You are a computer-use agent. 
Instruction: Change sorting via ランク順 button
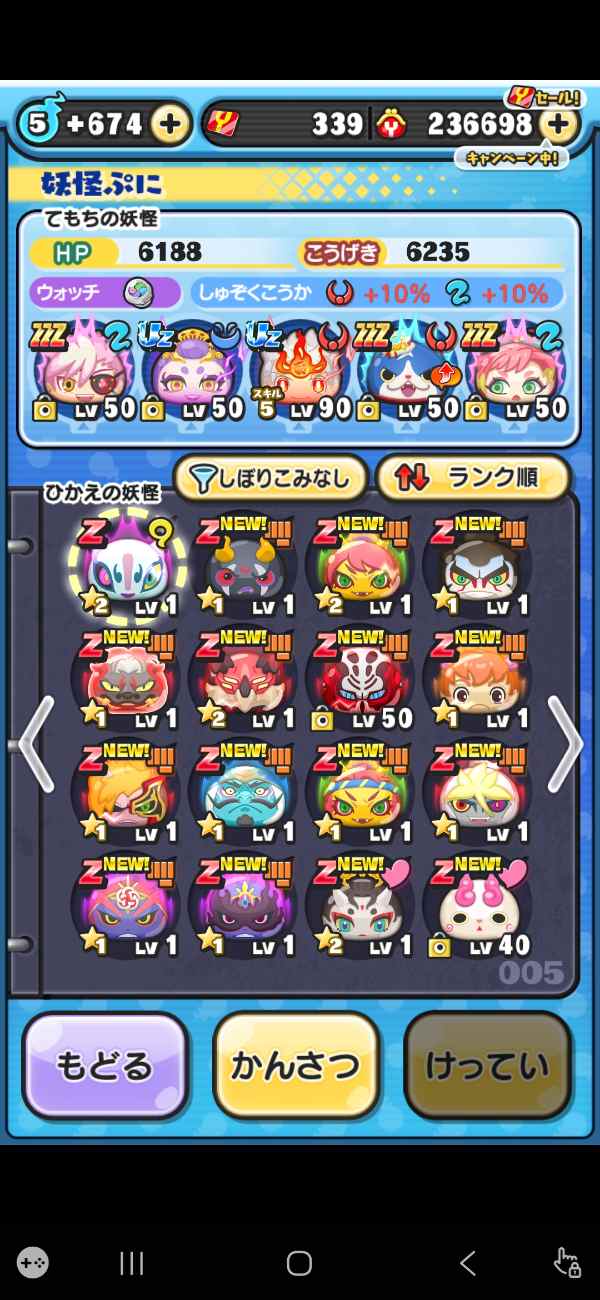(472, 479)
